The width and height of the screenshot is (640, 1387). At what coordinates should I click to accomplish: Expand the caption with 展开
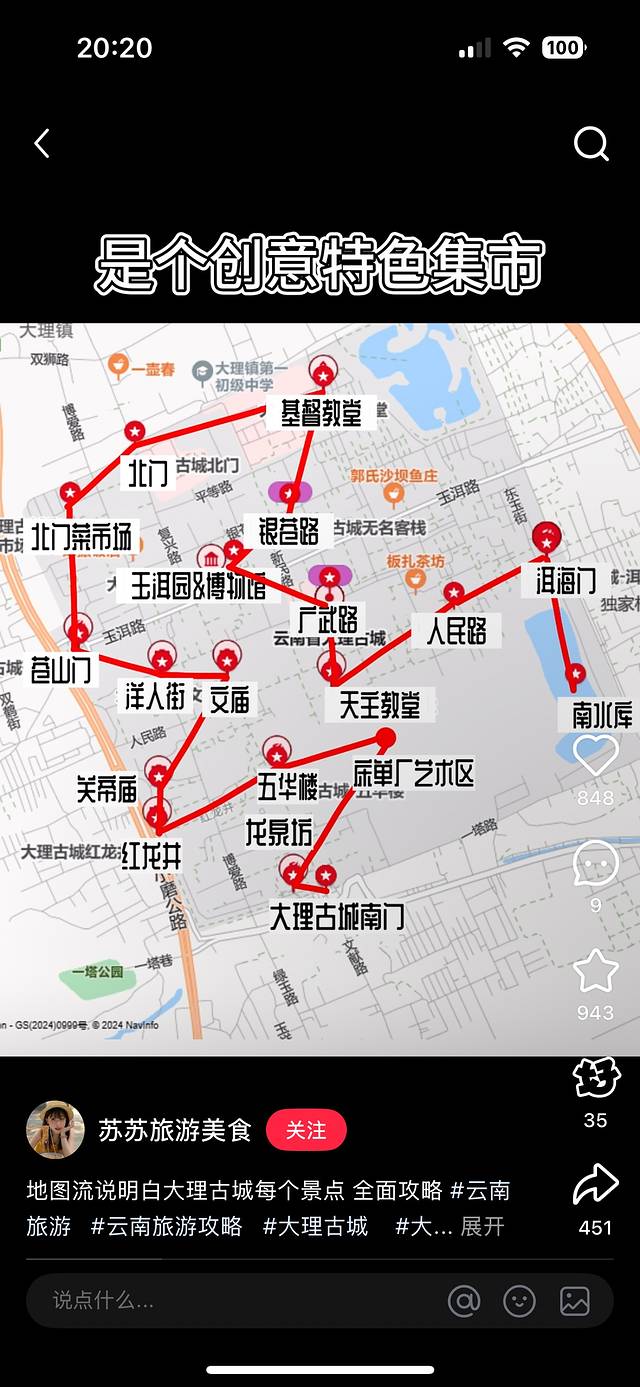point(482,1226)
